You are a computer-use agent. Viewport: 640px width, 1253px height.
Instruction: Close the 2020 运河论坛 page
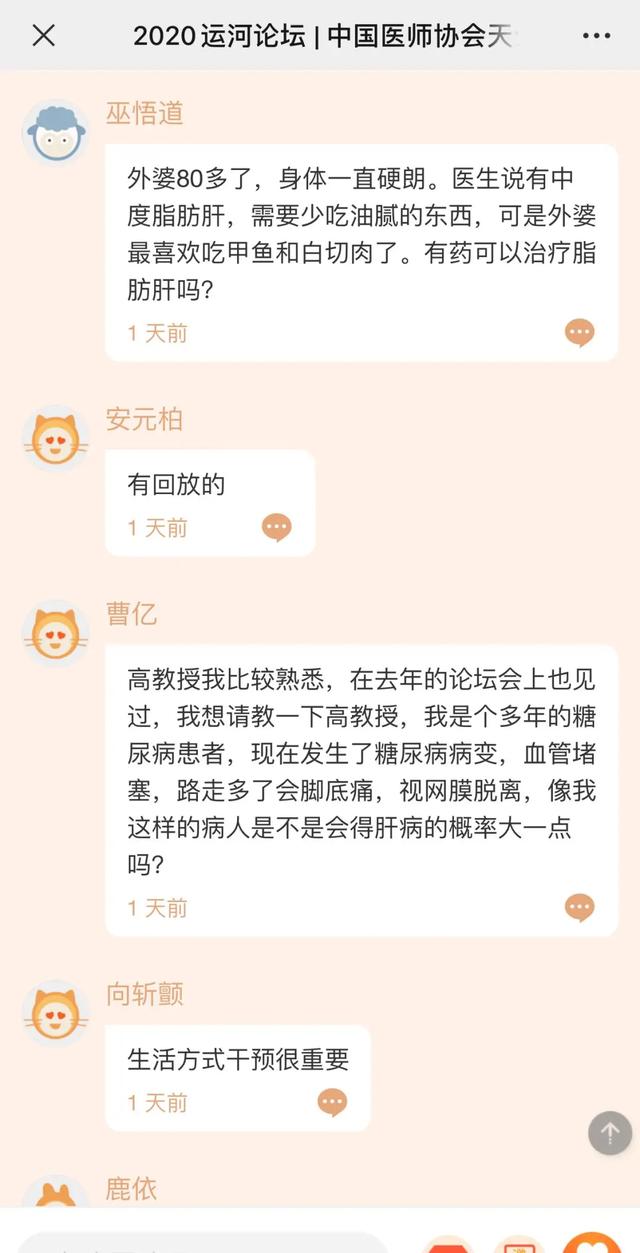[x=43, y=36]
